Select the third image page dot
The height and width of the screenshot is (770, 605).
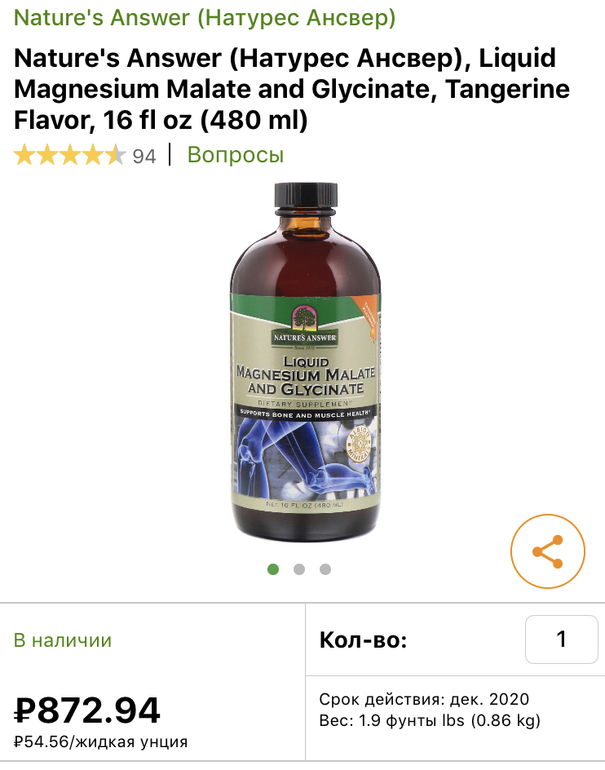point(325,569)
